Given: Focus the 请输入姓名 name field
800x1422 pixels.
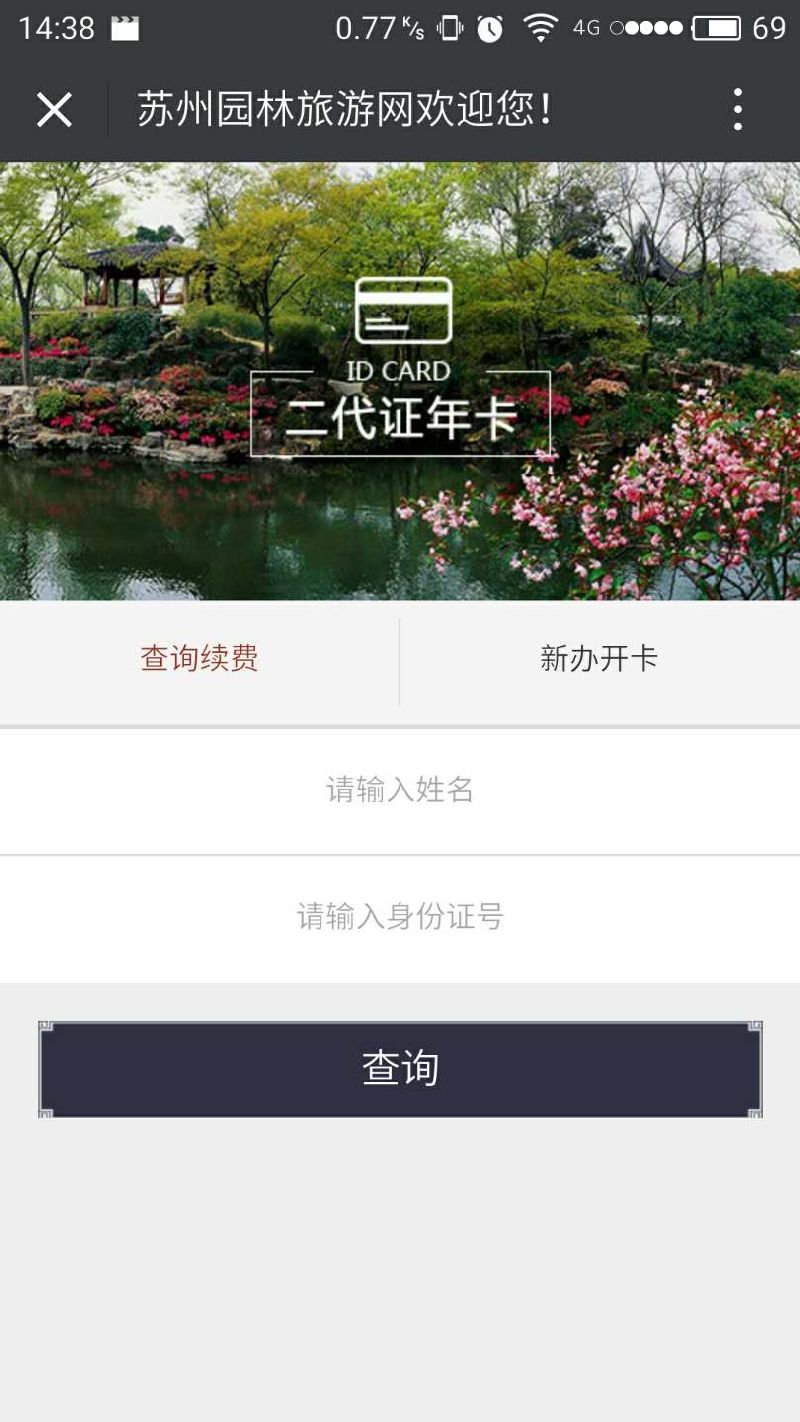Looking at the screenshot, I should tap(400, 790).
